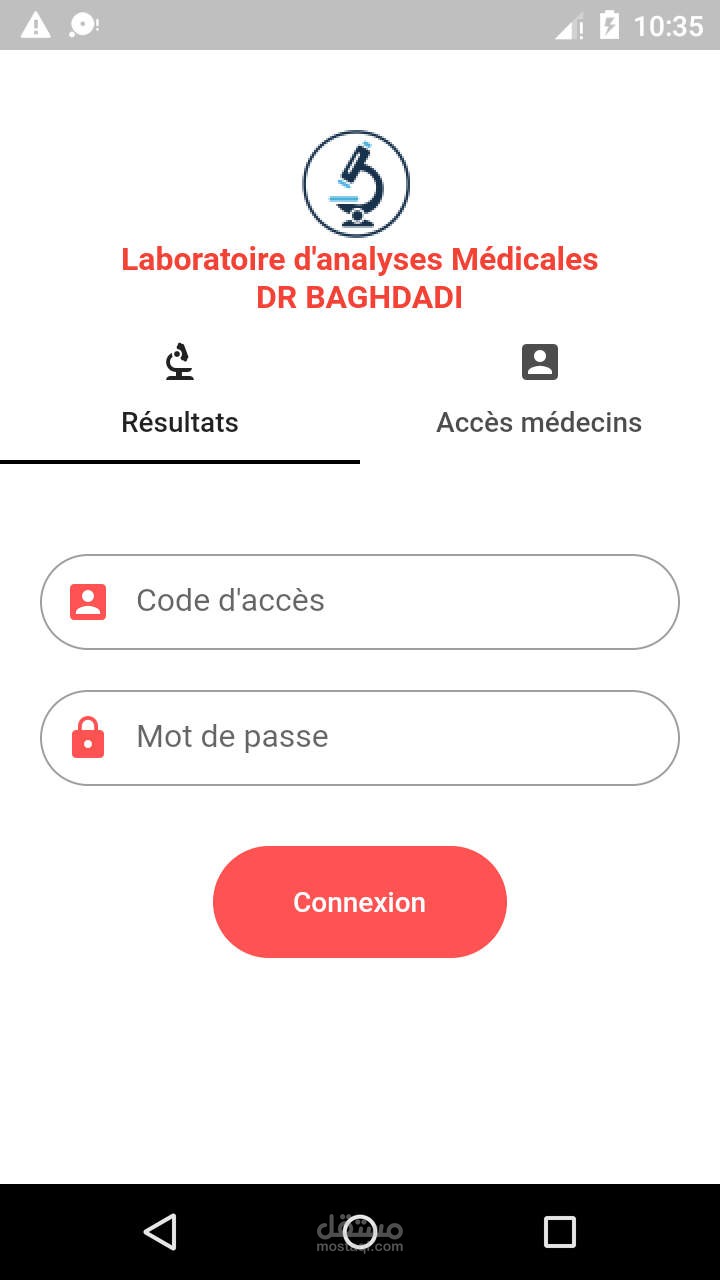Tap the home circle navigation icon

point(360,1232)
